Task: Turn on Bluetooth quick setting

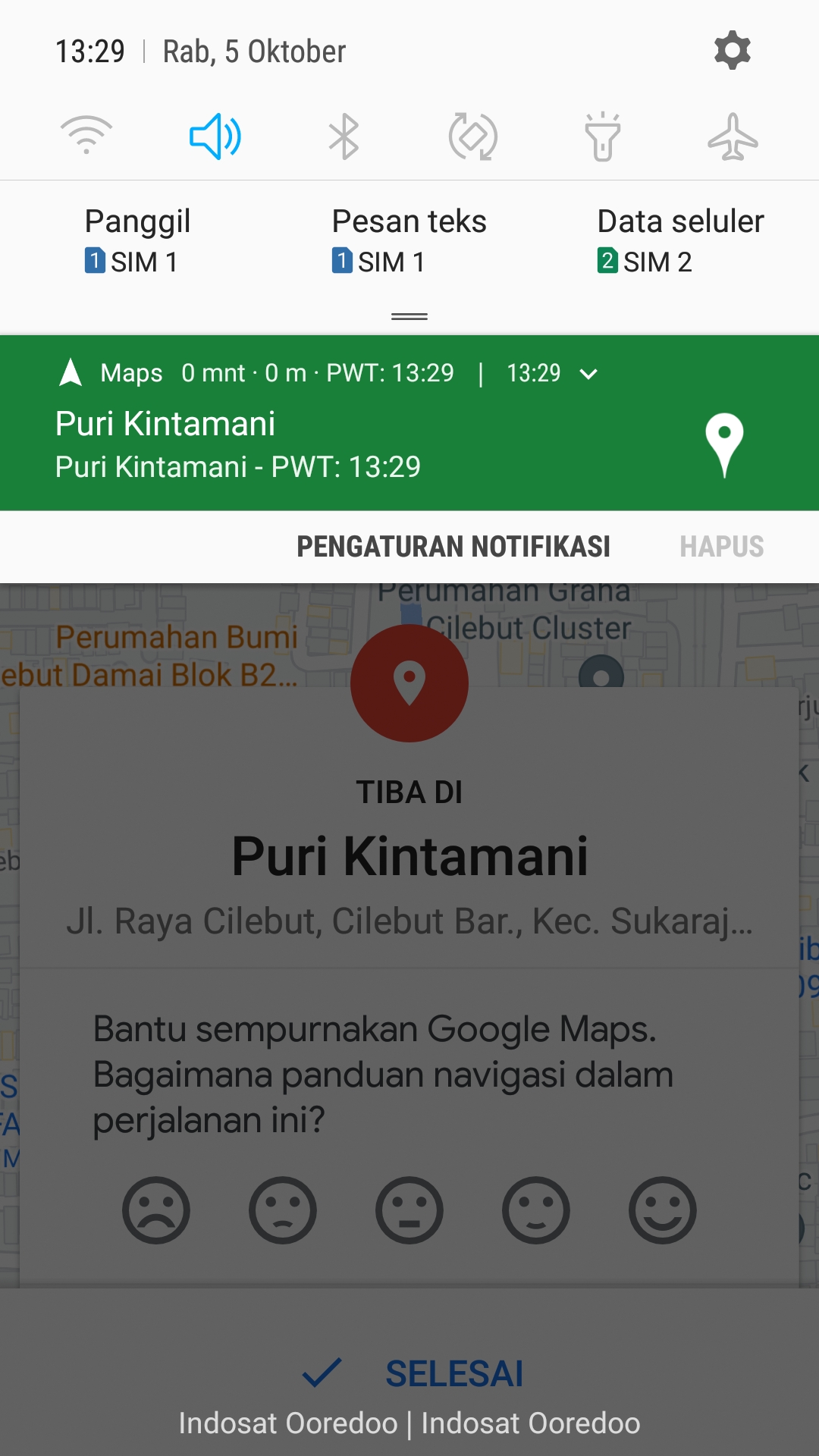Action: [x=344, y=136]
